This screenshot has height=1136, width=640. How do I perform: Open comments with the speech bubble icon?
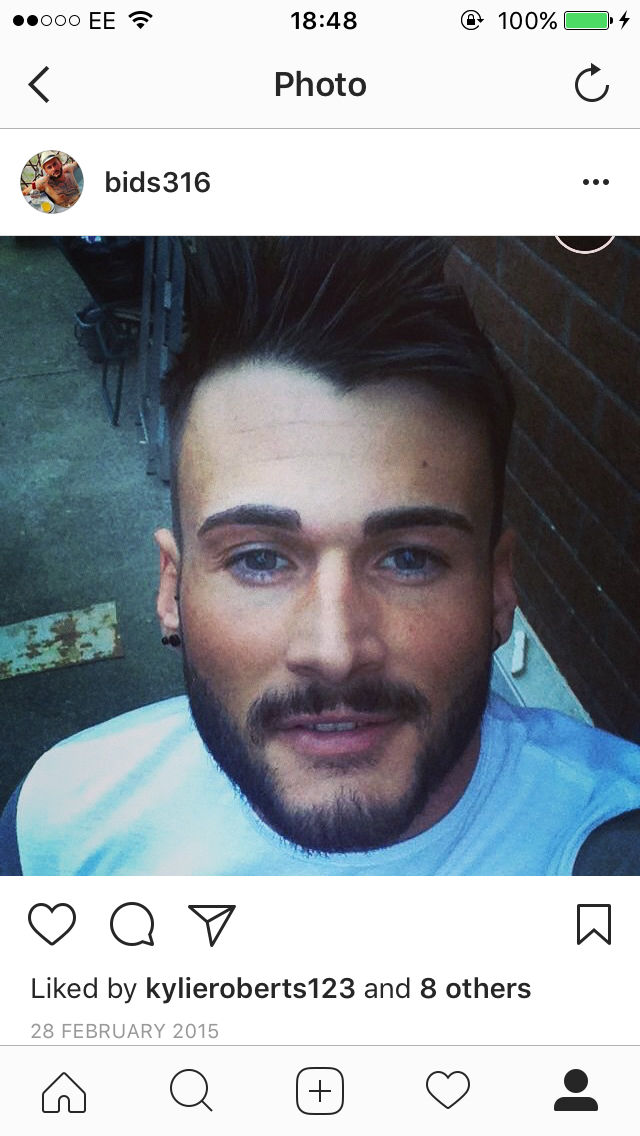(x=133, y=924)
